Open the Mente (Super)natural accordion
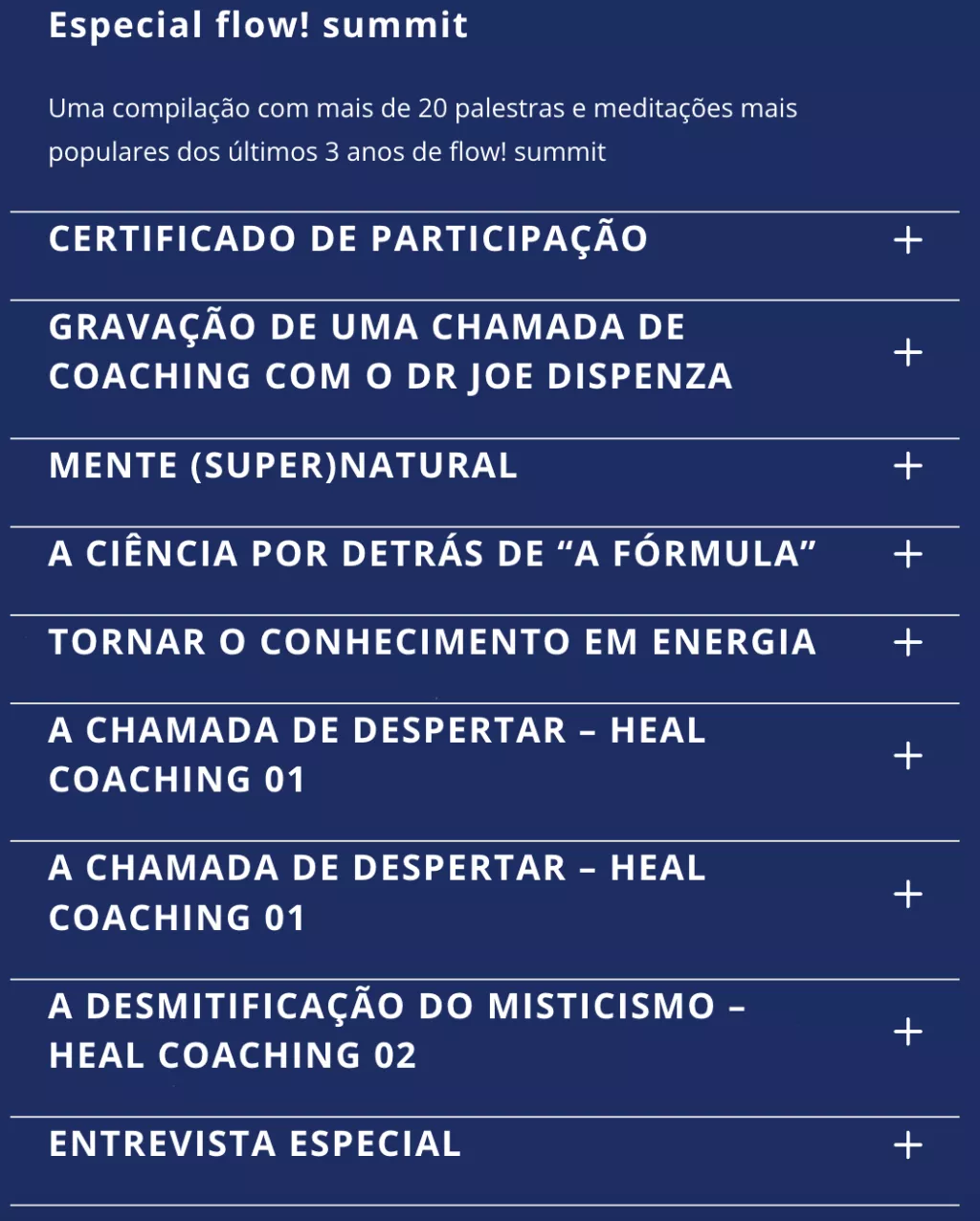This screenshot has height=1221, width=980. pyautogui.click(x=484, y=466)
